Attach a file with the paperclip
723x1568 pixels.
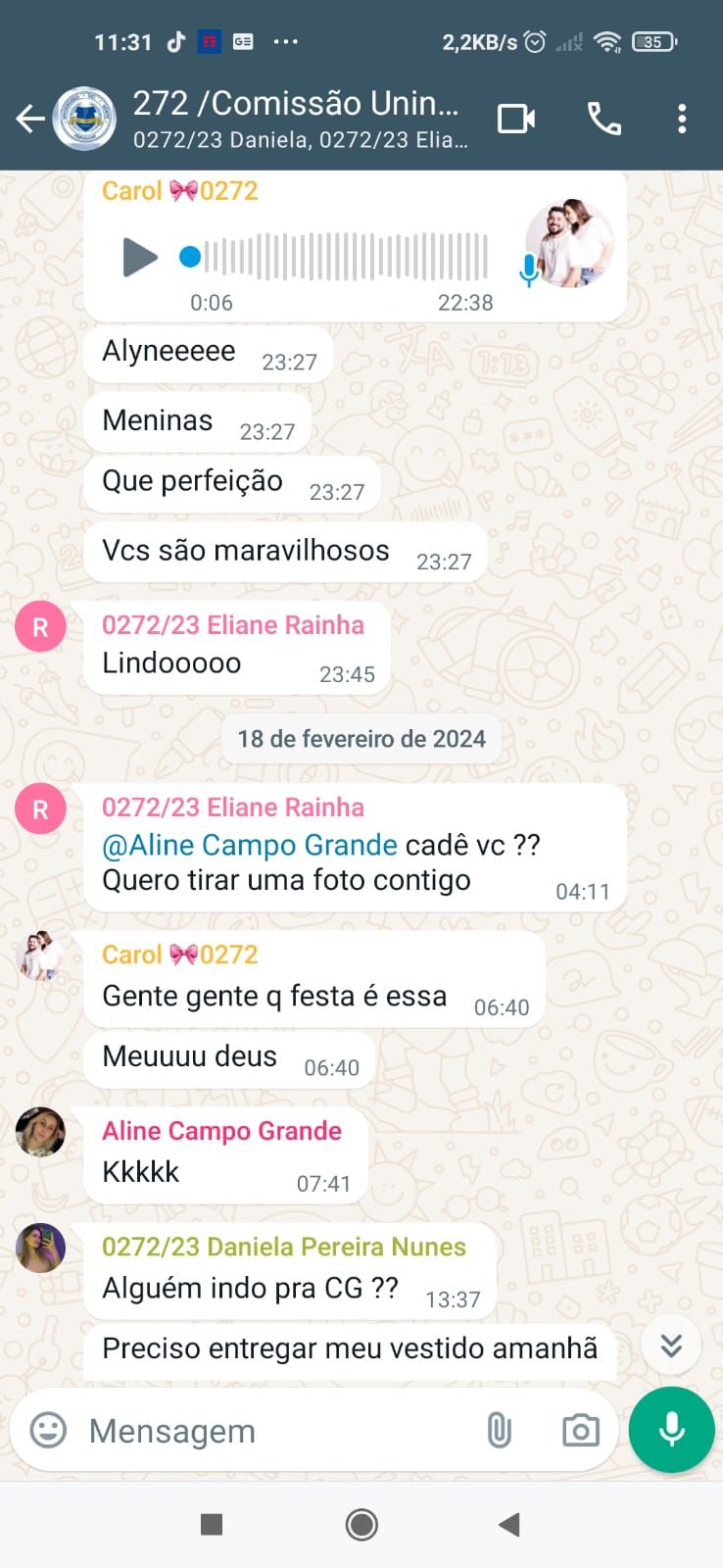point(499,1431)
